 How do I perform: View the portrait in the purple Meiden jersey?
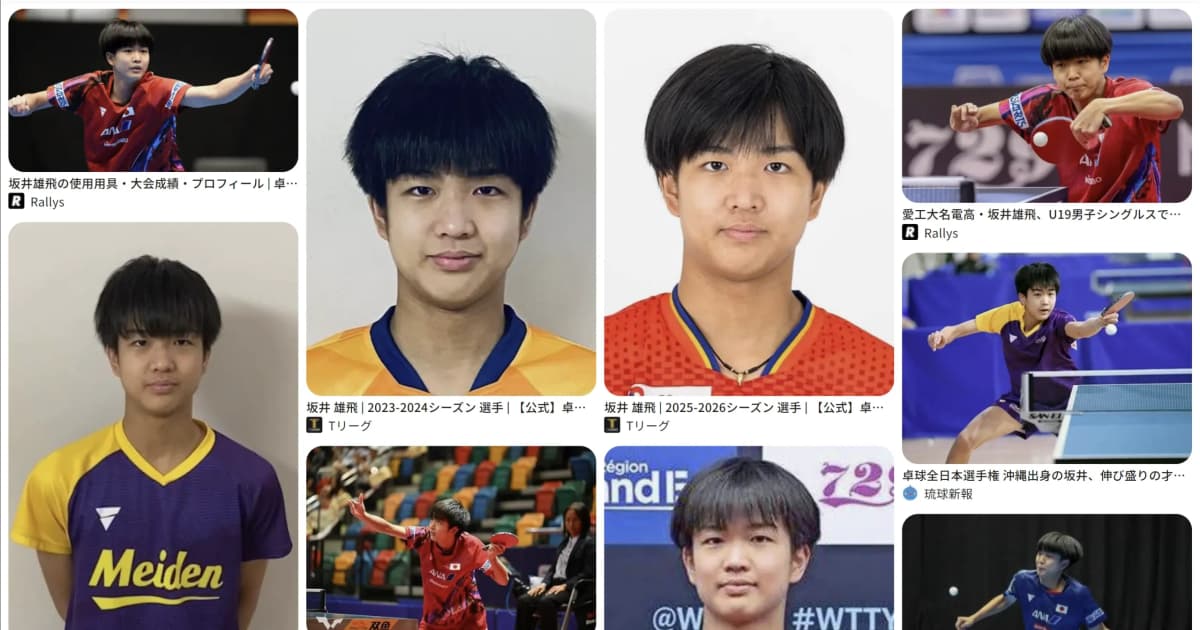[153, 425]
